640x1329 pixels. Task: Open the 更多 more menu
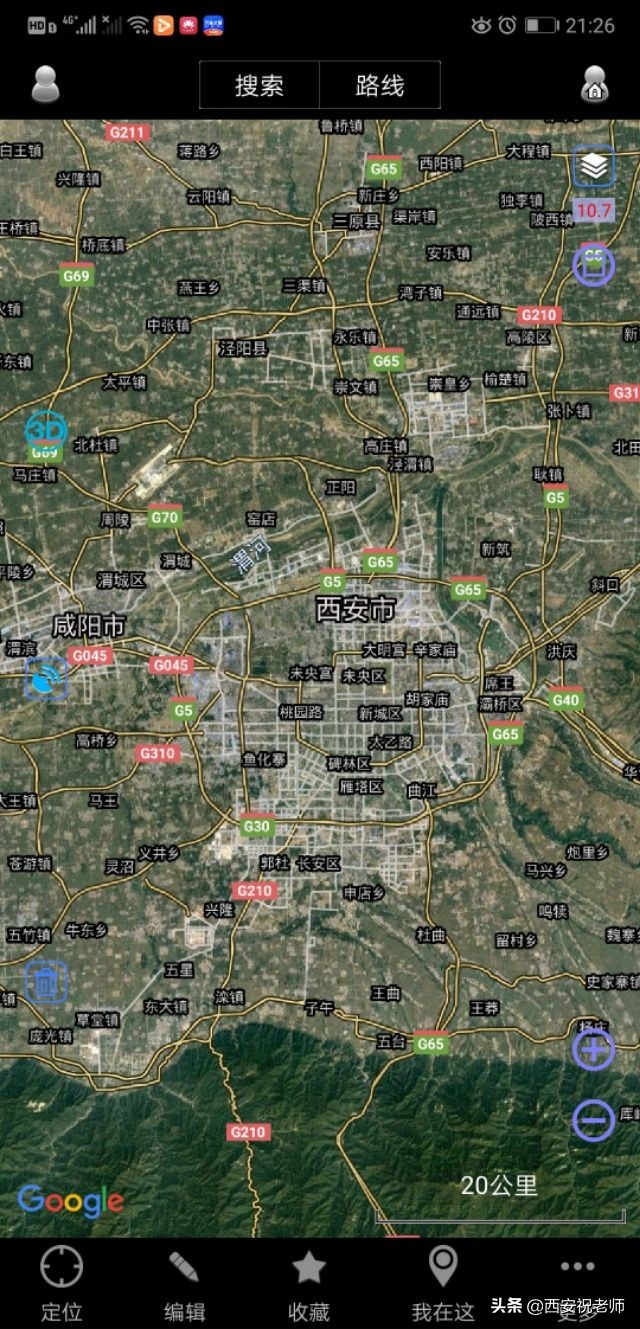pyautogui.click(x=577, y=1284)
